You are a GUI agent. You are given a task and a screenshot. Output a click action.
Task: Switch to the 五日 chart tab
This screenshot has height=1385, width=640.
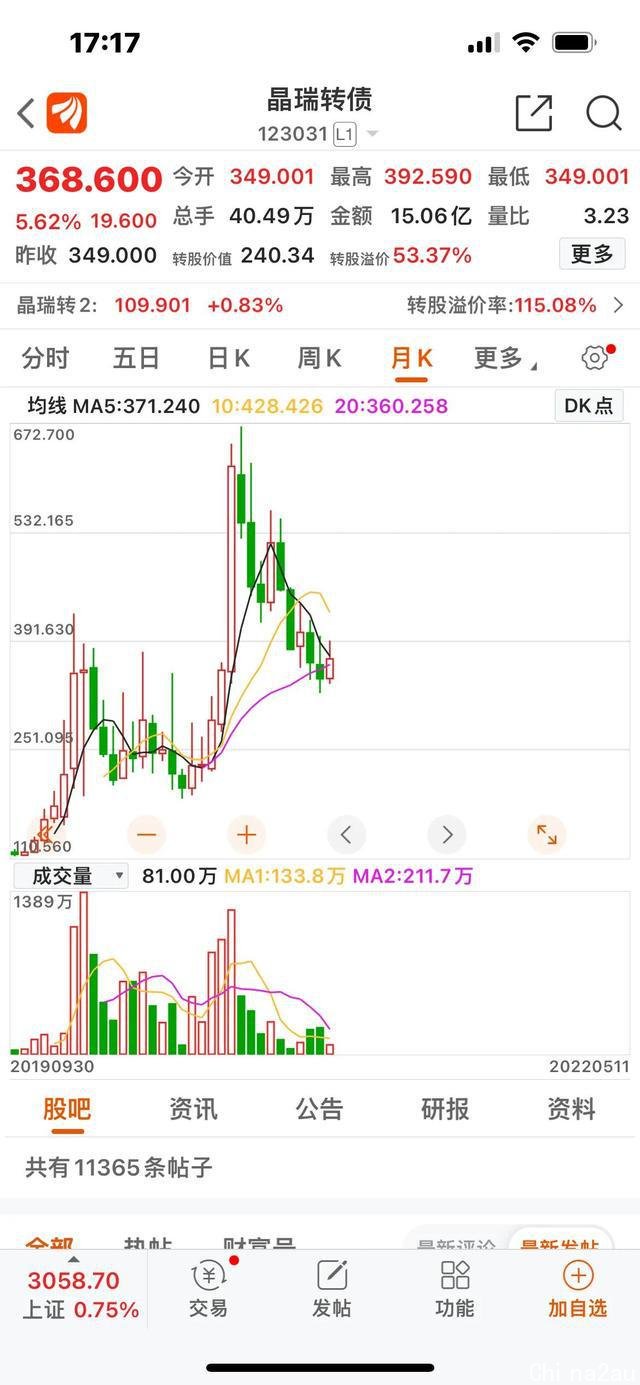[136, 358]
